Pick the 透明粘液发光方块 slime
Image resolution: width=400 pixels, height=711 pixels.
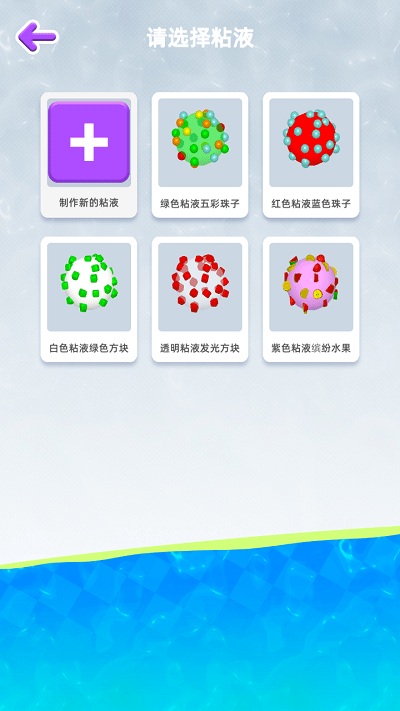(200, 299)
